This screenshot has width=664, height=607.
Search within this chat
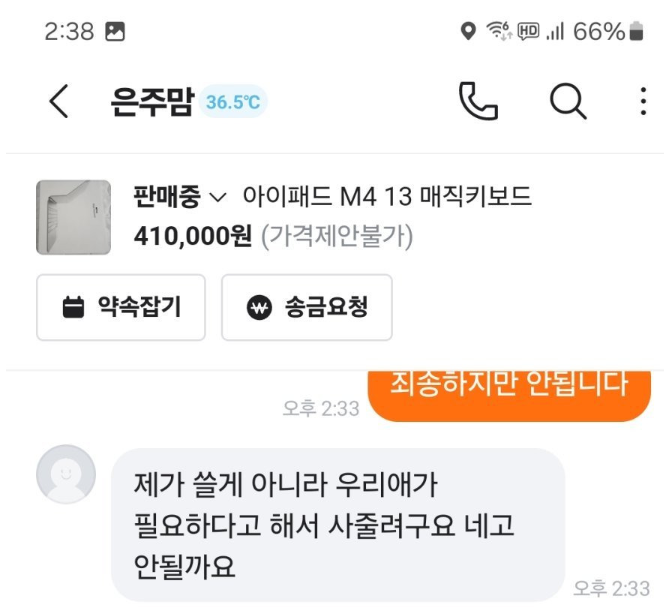567,101
